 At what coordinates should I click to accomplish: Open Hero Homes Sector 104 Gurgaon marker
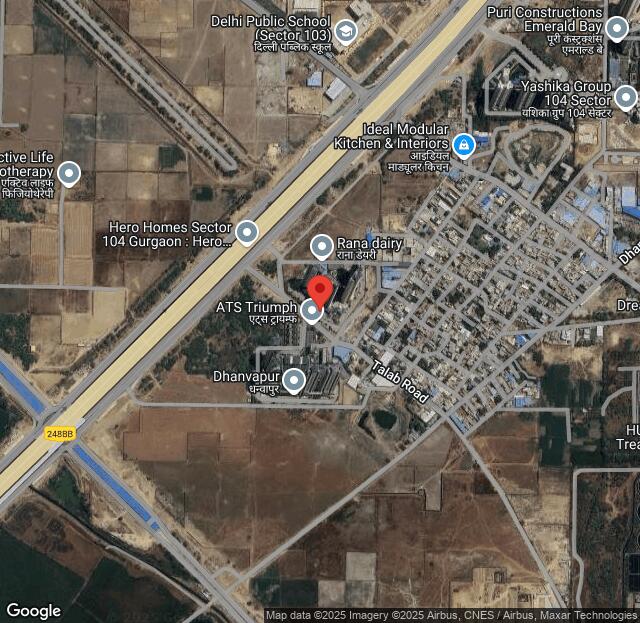click(247, 233)
